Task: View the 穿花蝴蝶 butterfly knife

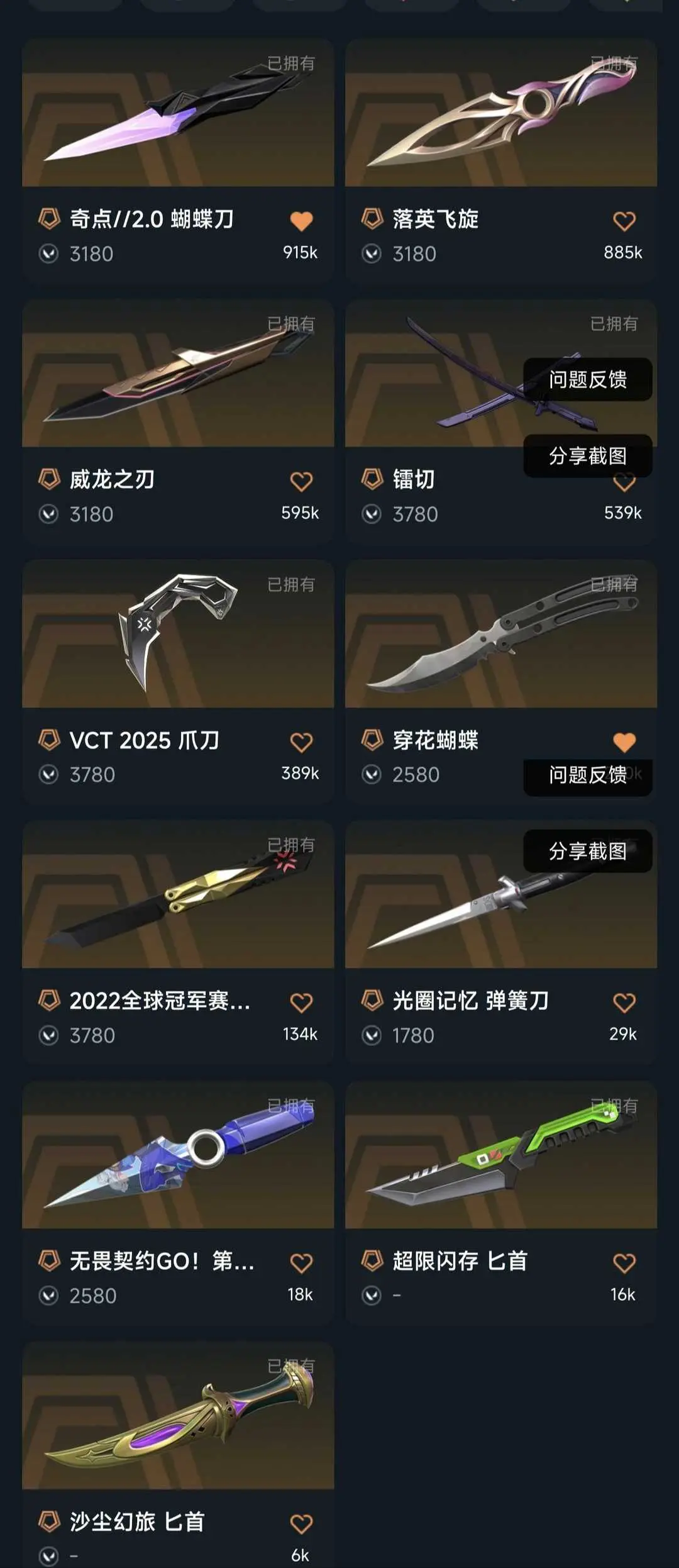Action: 501,634
